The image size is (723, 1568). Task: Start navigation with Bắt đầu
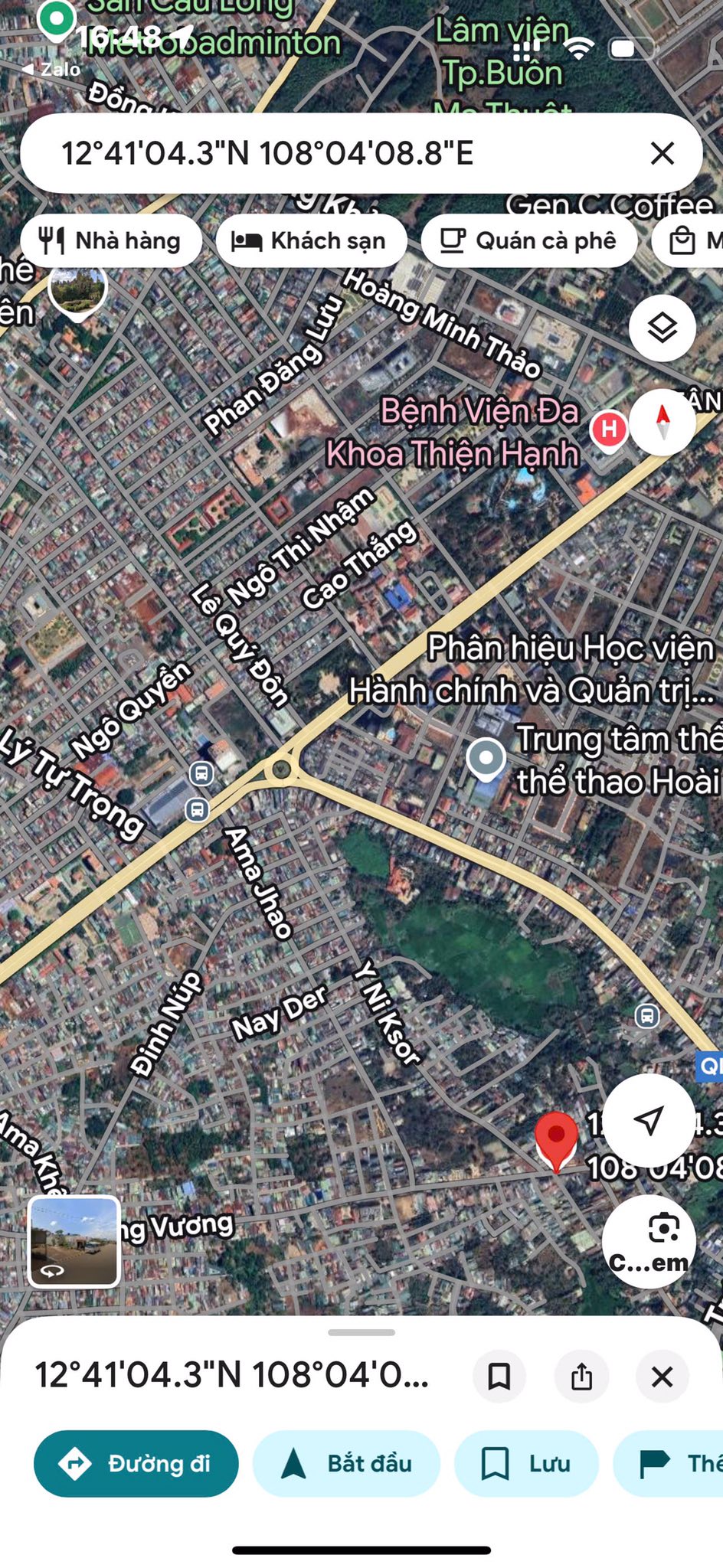[x=346, y=1464]
